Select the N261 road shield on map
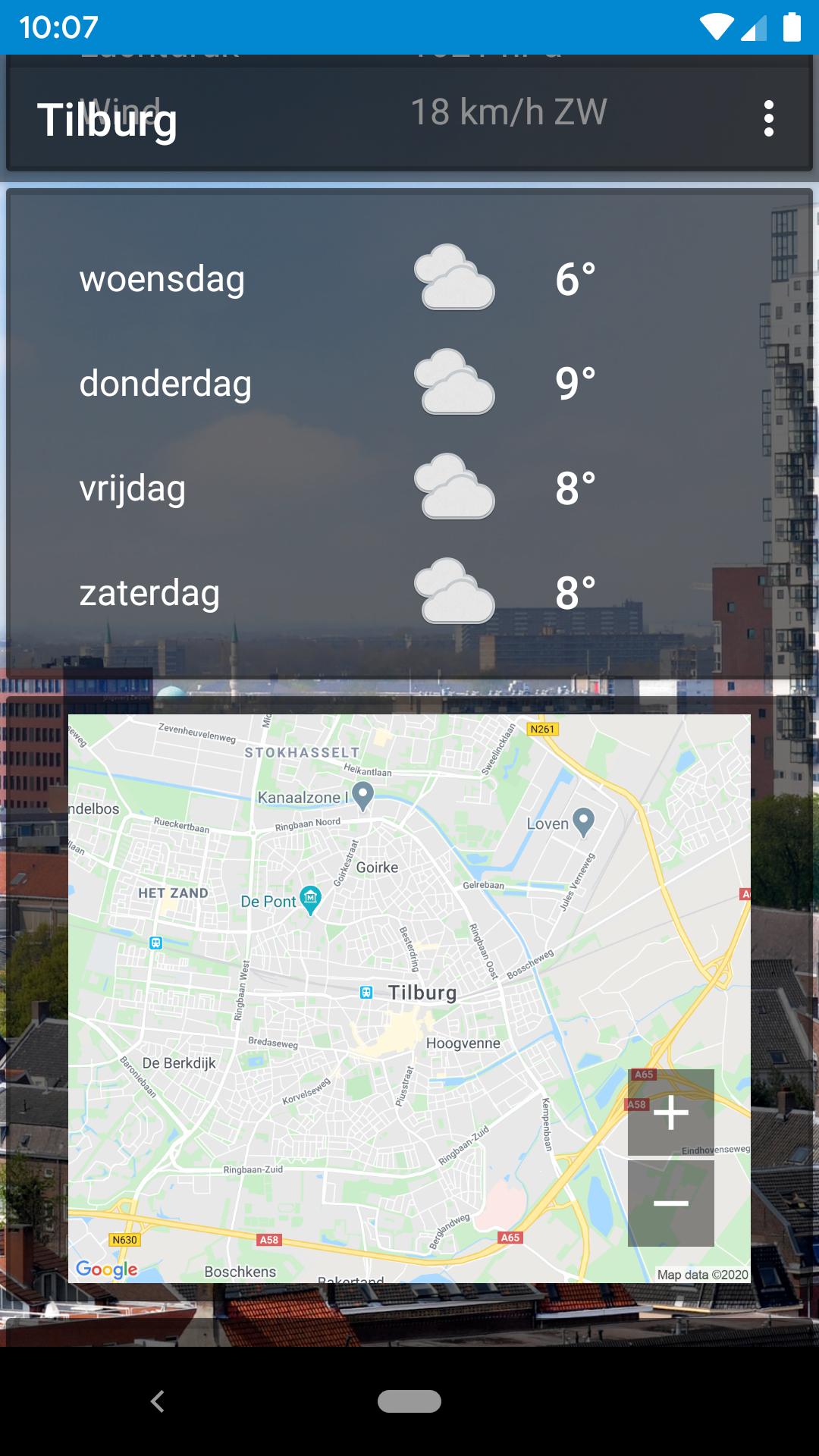This screenshot has width=819, height=1456. coord(543,730)
